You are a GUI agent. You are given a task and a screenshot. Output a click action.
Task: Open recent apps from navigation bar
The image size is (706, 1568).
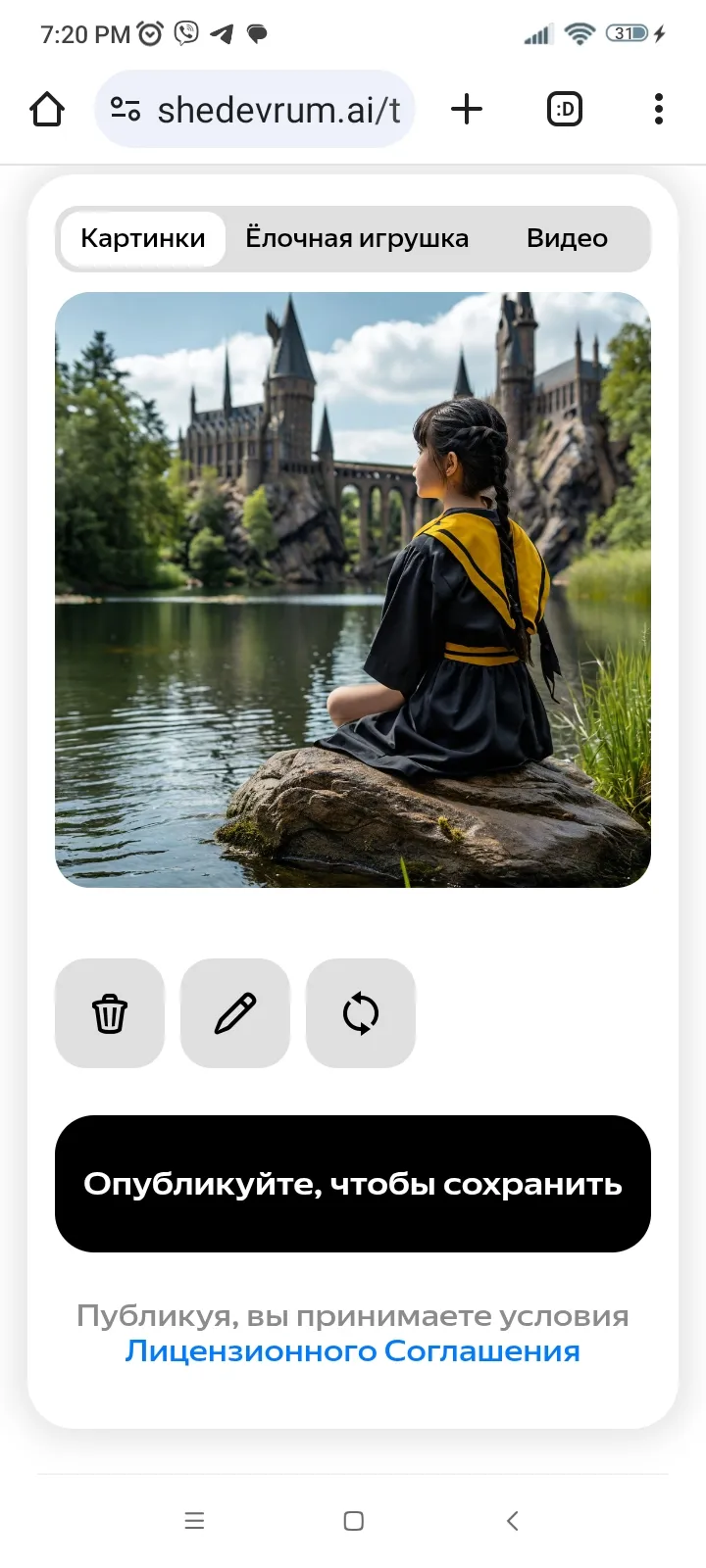pyautogui.click(x=194, y=1521)
